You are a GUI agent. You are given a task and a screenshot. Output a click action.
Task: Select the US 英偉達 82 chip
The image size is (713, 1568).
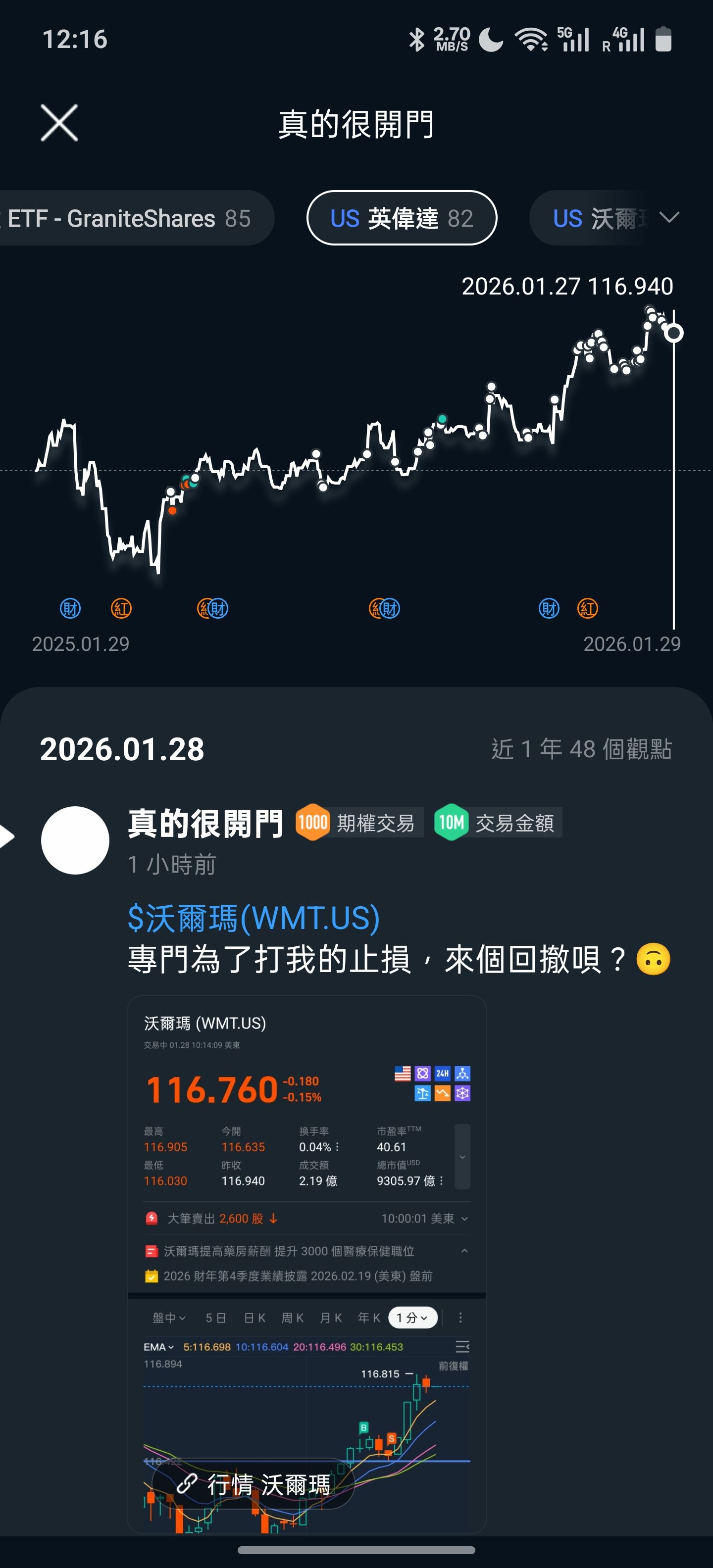click(x=401, y=219)
